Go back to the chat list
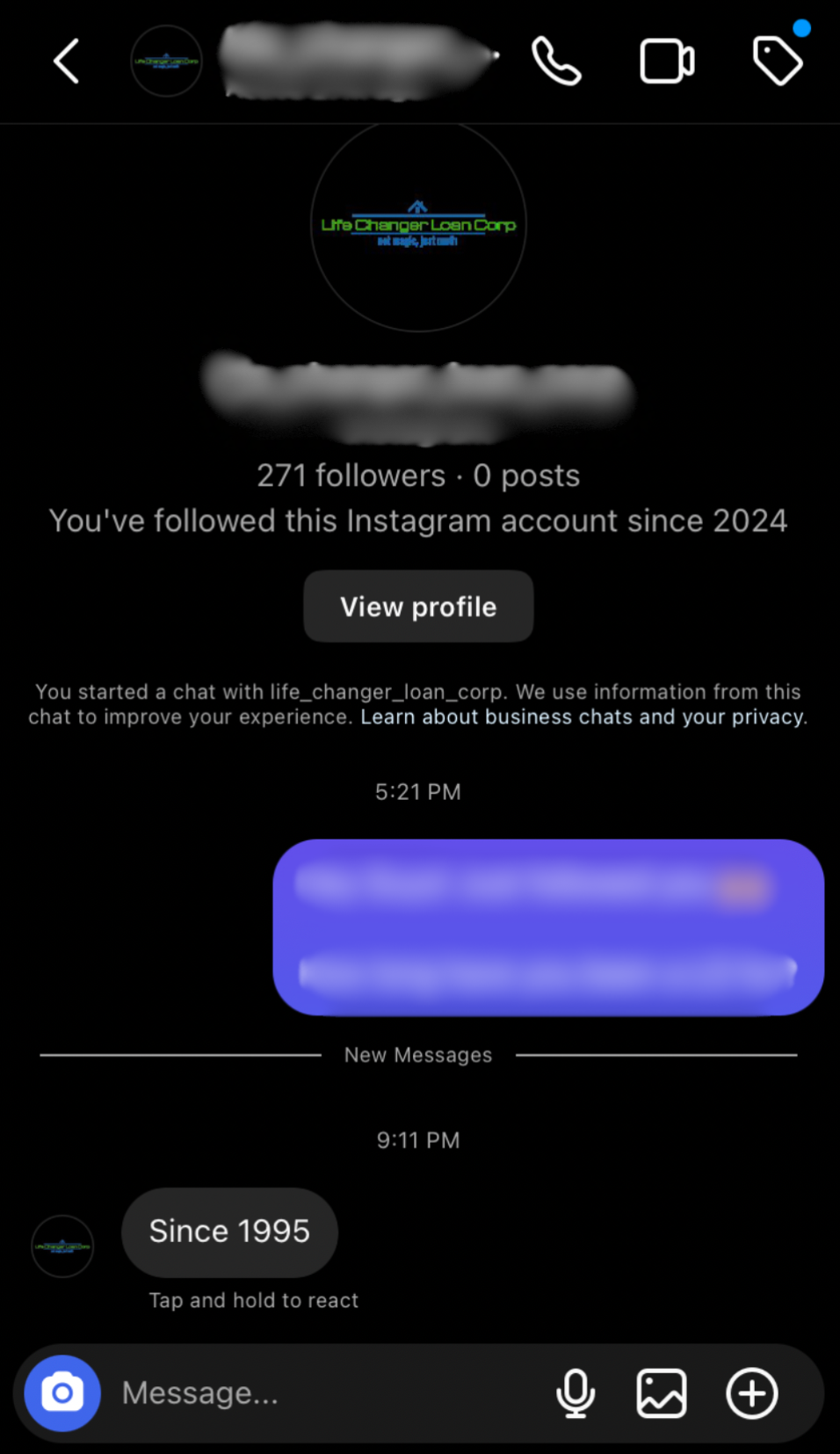Image resolution: width=840 pixels, height=1454 pixels. (67, 61)
